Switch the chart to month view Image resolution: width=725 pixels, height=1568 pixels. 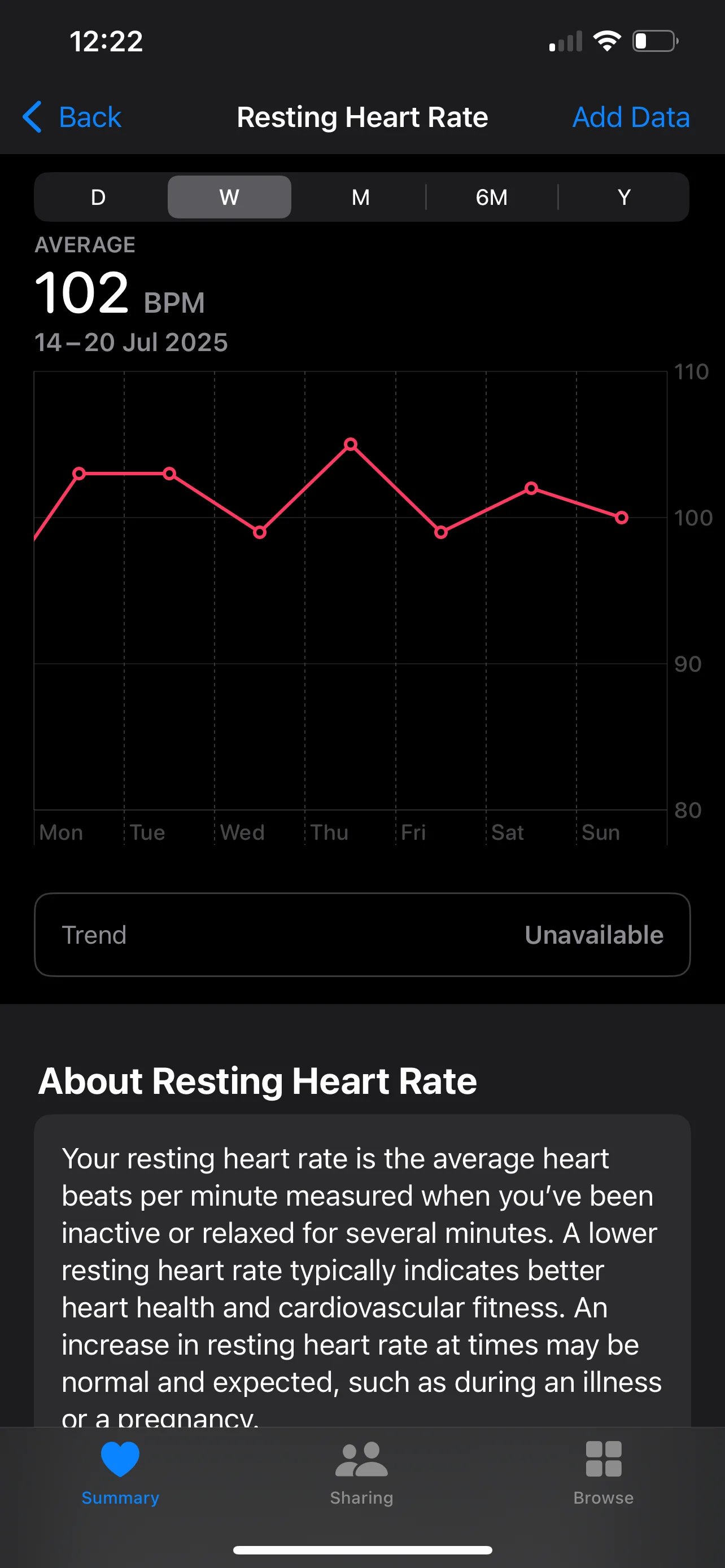pos(360,197)
